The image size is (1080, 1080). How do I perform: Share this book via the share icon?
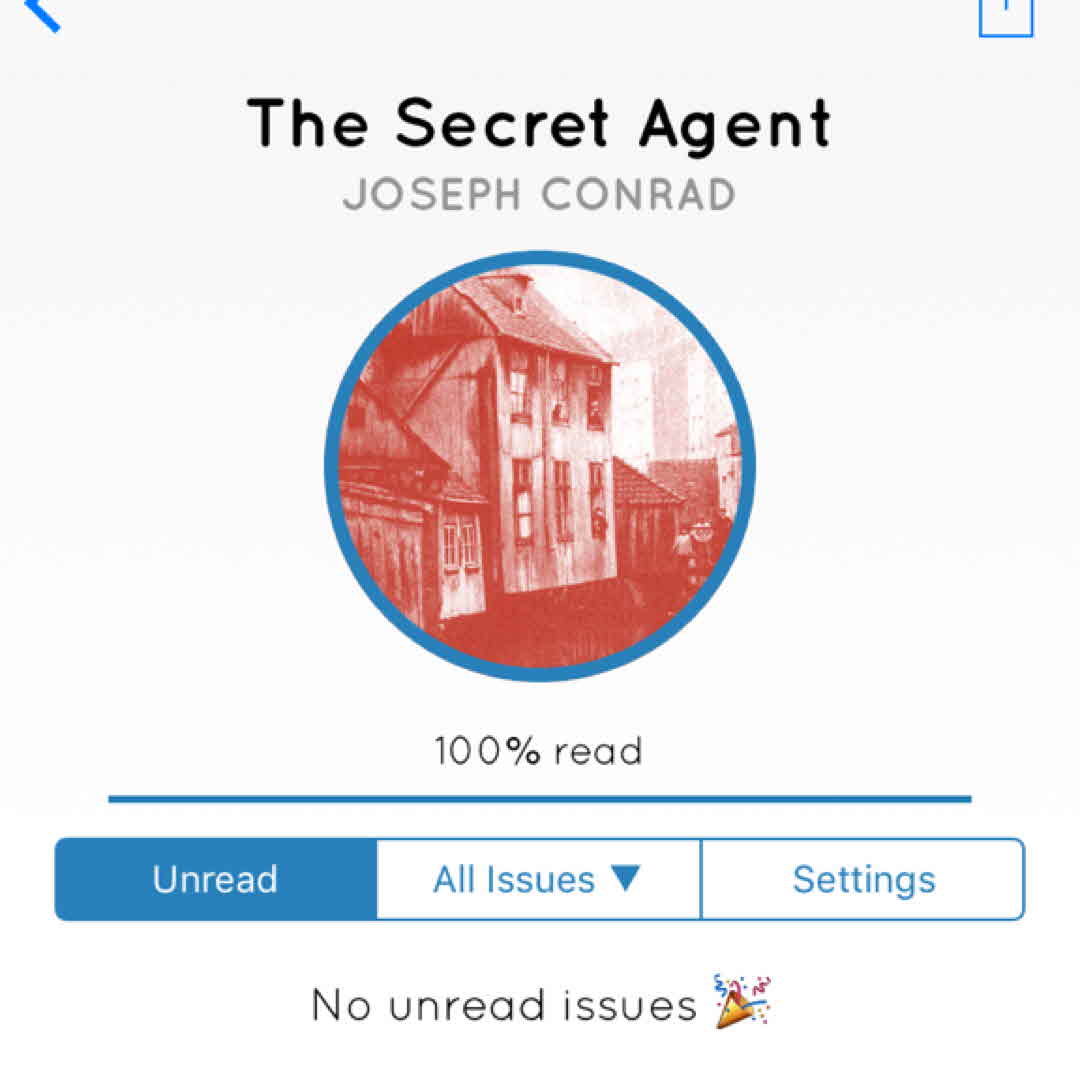tap(1005, 14)
